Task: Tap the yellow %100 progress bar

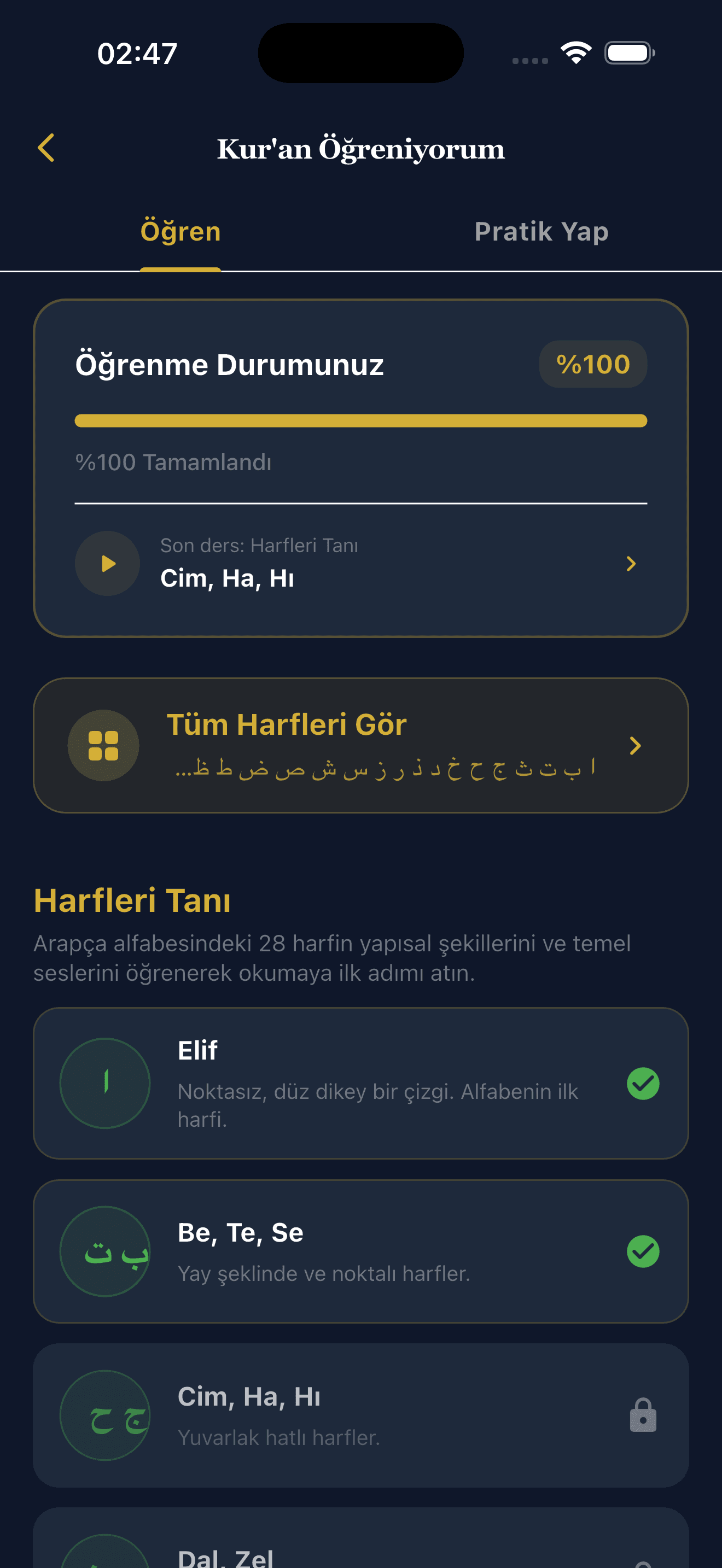Action: pos(361,419)
